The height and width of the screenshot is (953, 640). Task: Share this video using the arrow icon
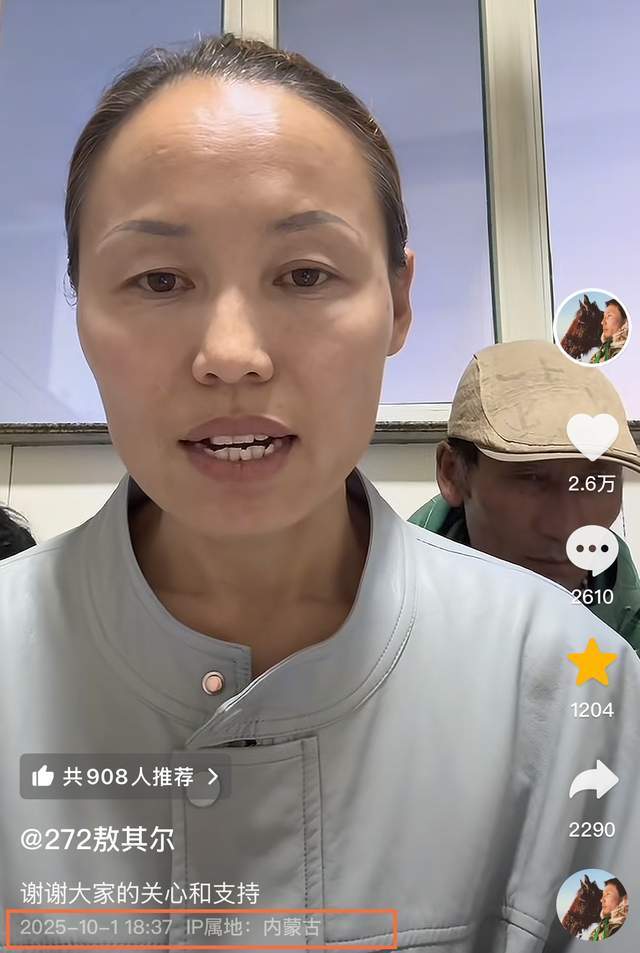593,781
